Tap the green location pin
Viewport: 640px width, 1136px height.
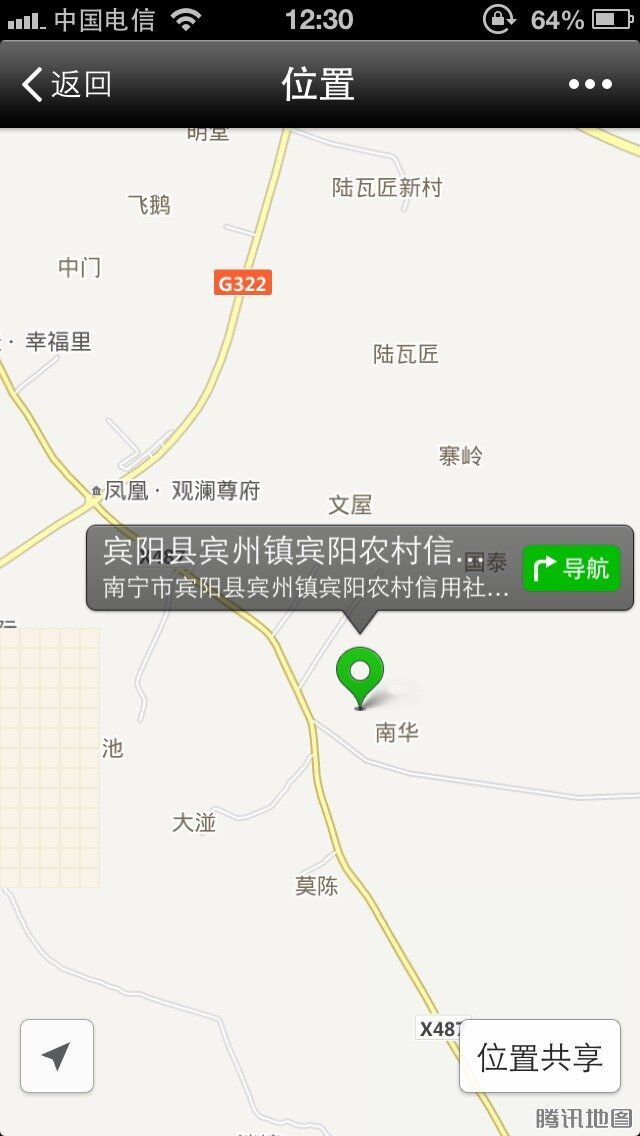(360, 673)
